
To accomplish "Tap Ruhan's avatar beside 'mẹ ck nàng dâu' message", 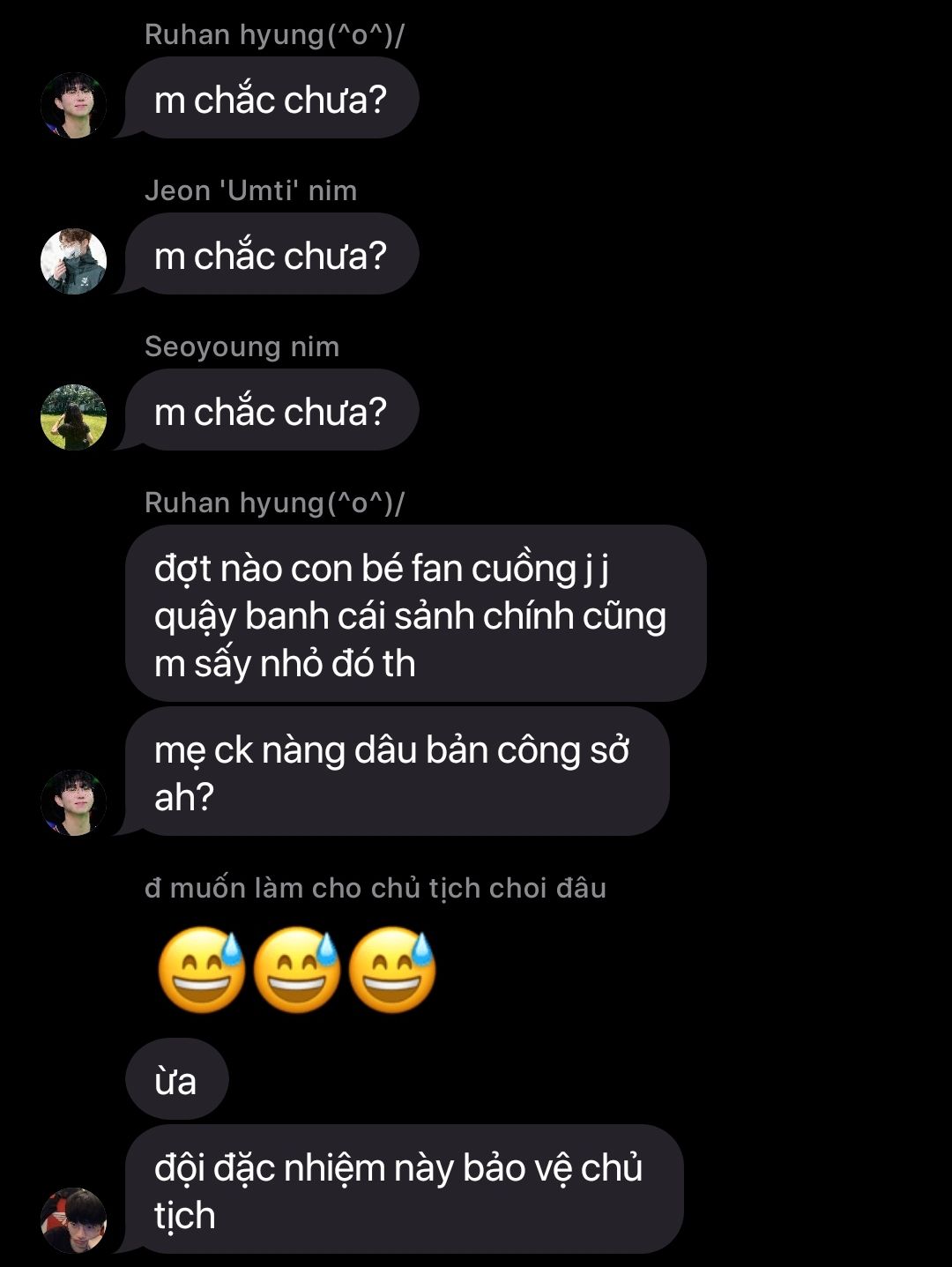I will (x=73, y=802).
